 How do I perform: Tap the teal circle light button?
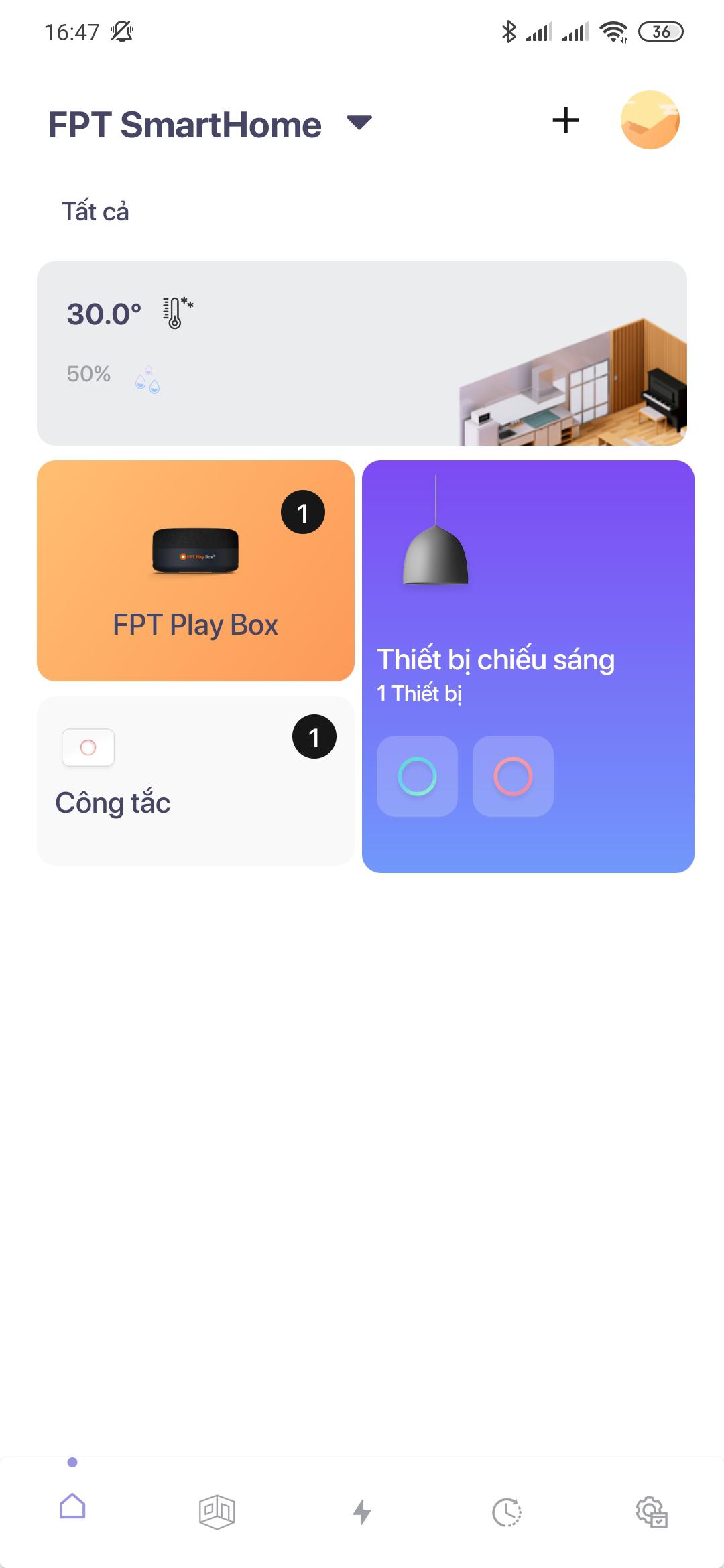coord(417,776)
